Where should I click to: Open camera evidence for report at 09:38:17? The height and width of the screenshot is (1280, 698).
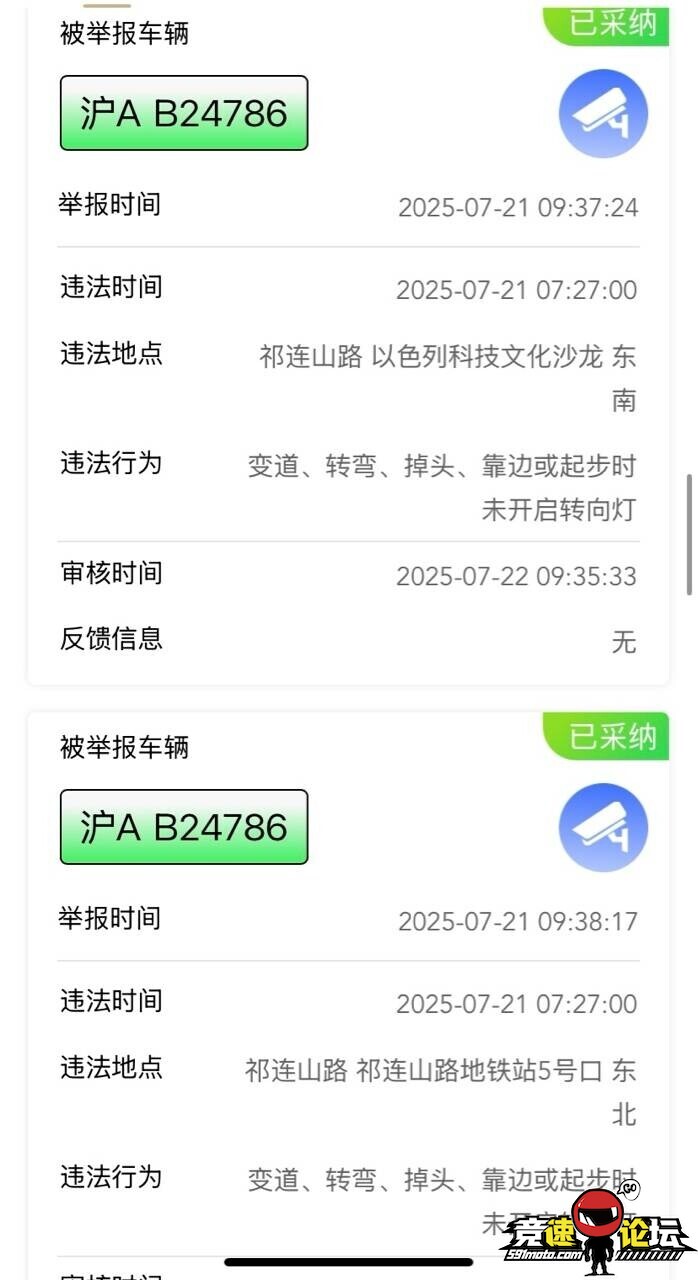603,827
